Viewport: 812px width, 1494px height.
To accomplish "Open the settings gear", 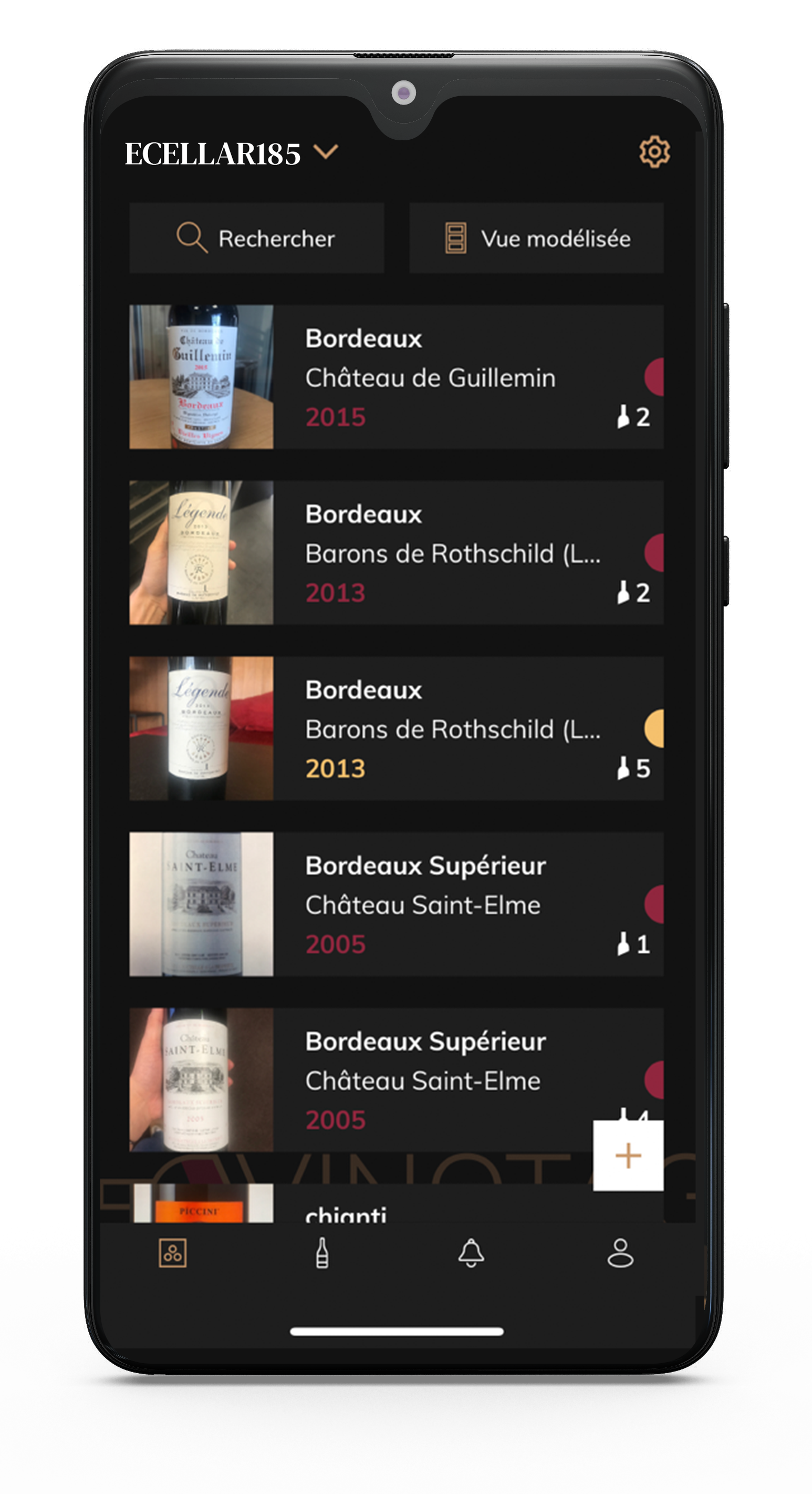I will pyautogui.click(x=654, y=152).
